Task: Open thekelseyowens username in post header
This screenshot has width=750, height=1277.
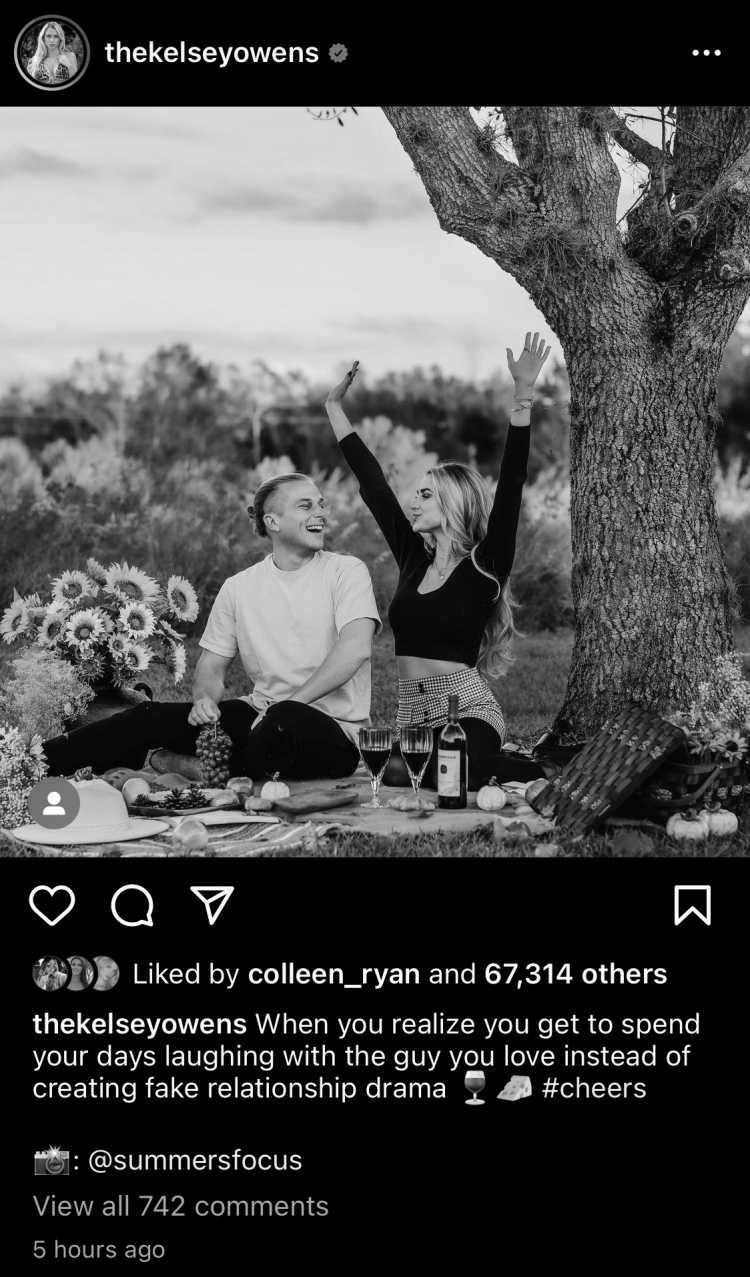Action: (211, 53)
